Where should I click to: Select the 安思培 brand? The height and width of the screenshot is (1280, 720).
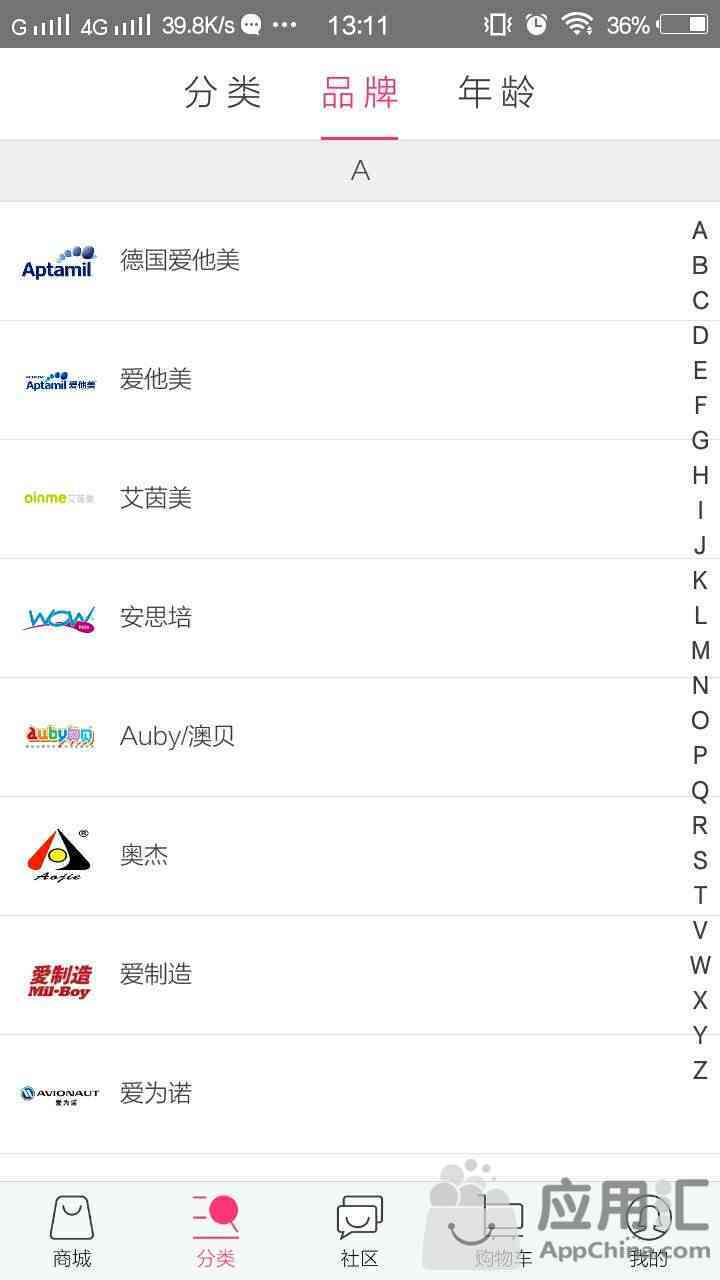coord(360,618)
